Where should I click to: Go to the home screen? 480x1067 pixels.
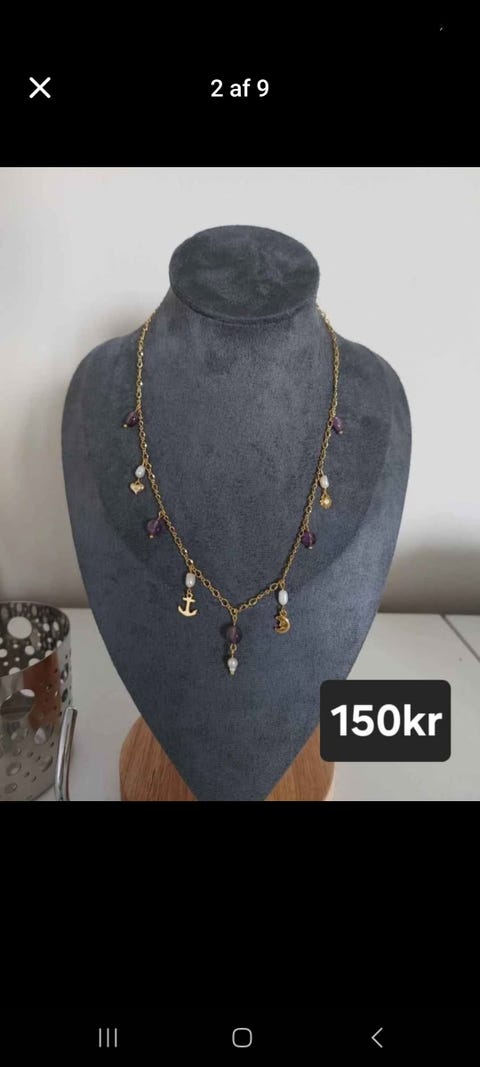tap(242, 1037)
